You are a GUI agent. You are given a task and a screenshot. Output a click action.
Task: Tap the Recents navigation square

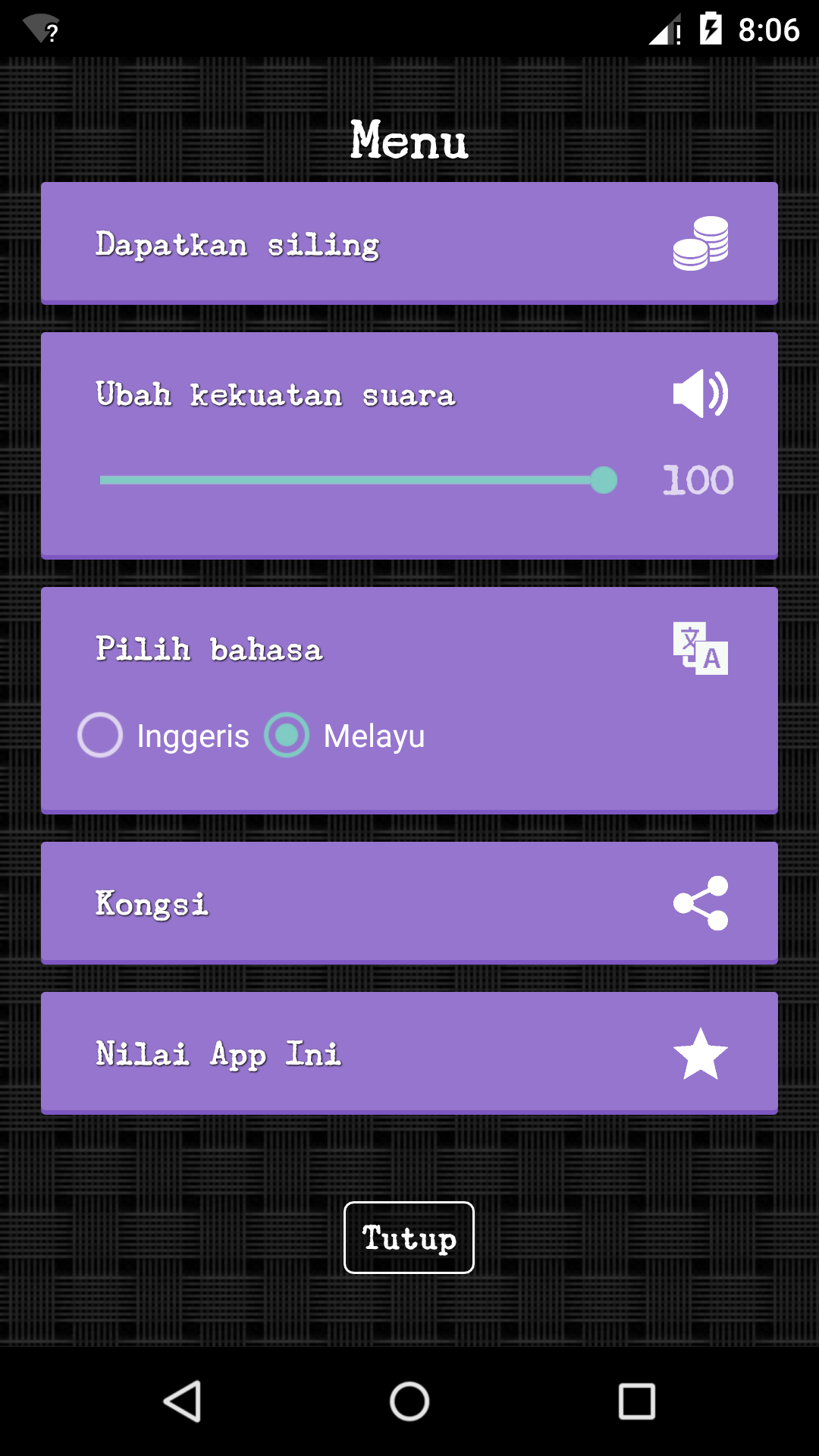635,1401
